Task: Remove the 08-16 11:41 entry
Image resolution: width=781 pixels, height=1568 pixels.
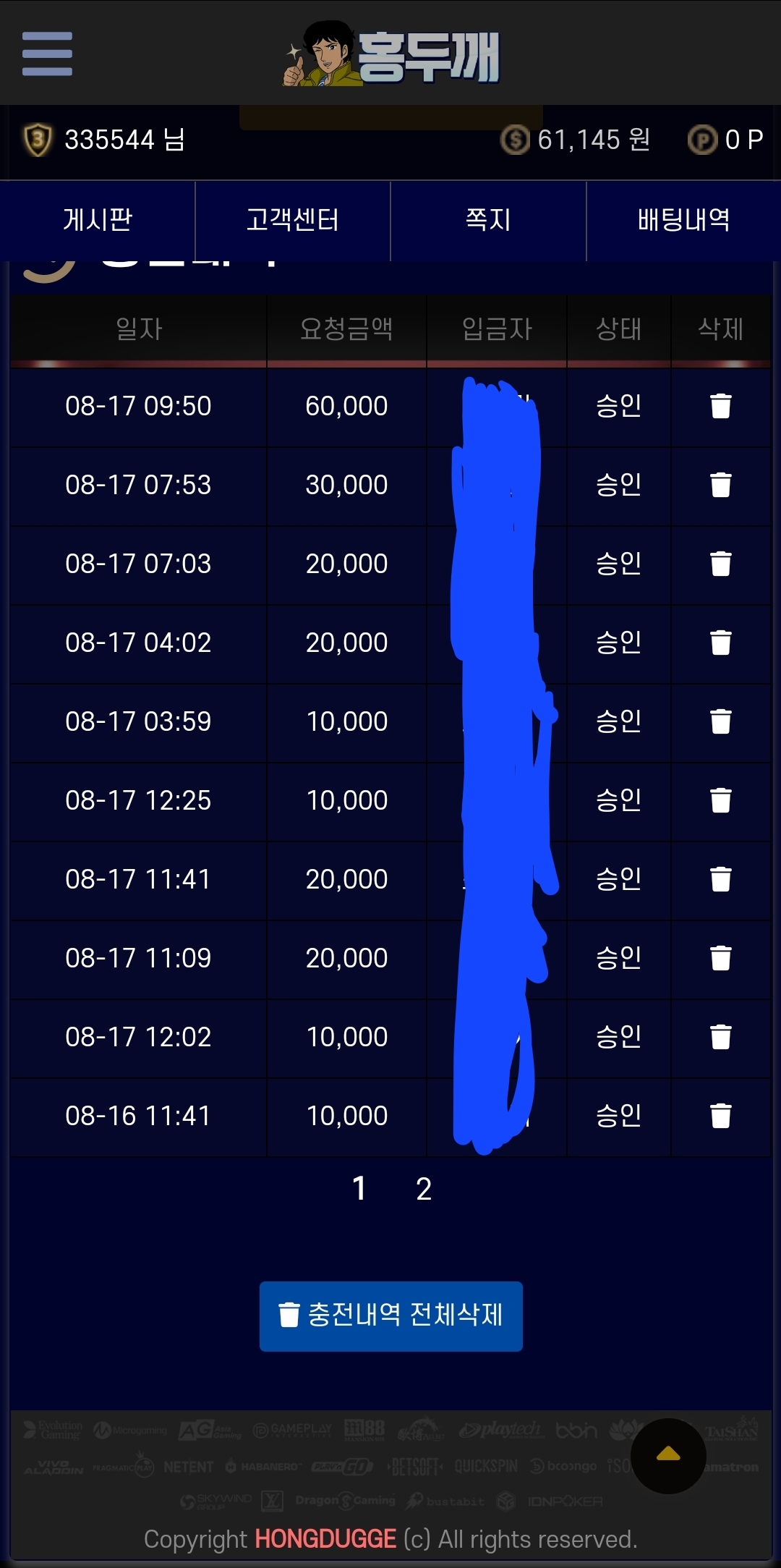Action: click(x=721, y=1116)
